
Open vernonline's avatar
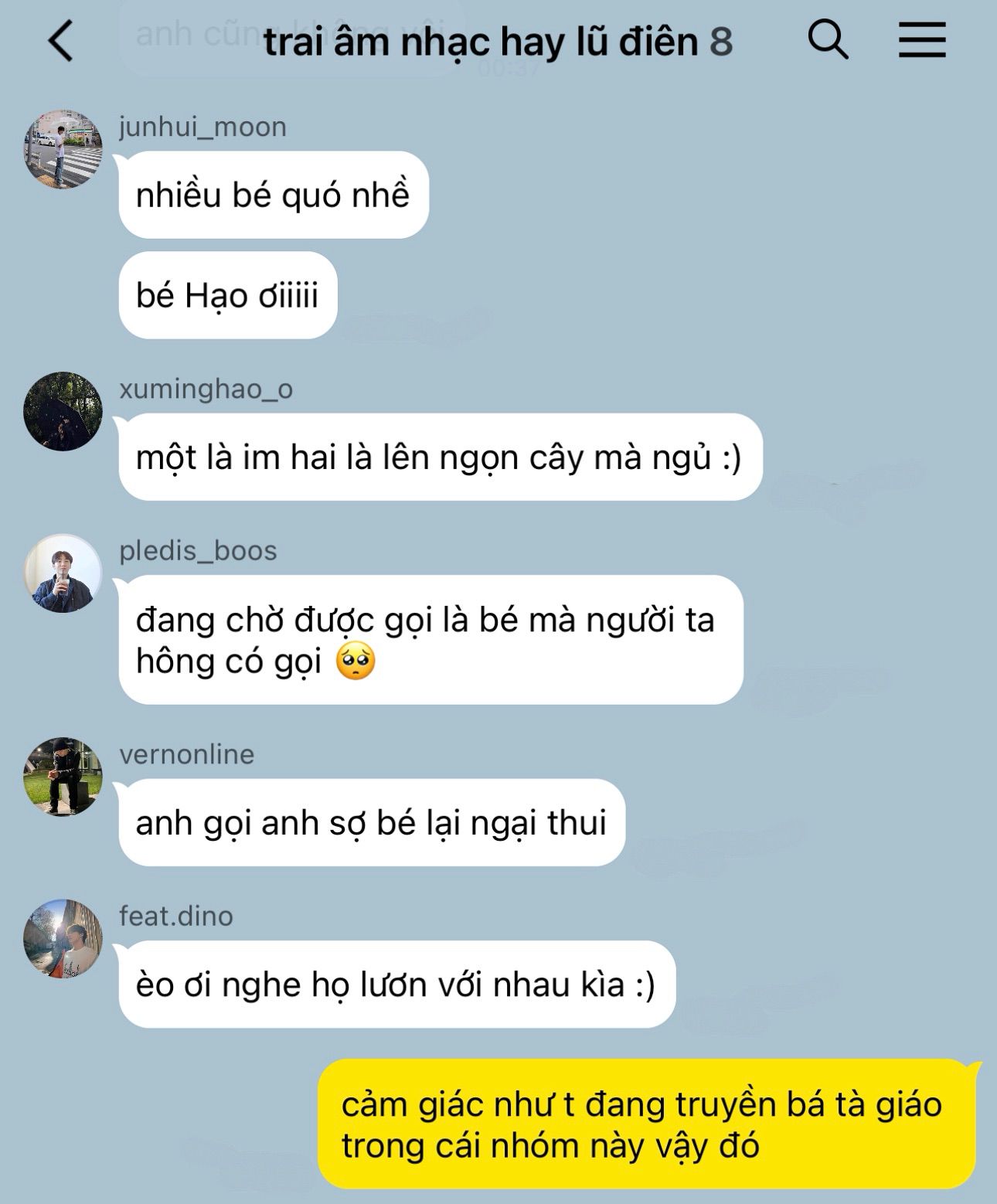coord(63,777)
